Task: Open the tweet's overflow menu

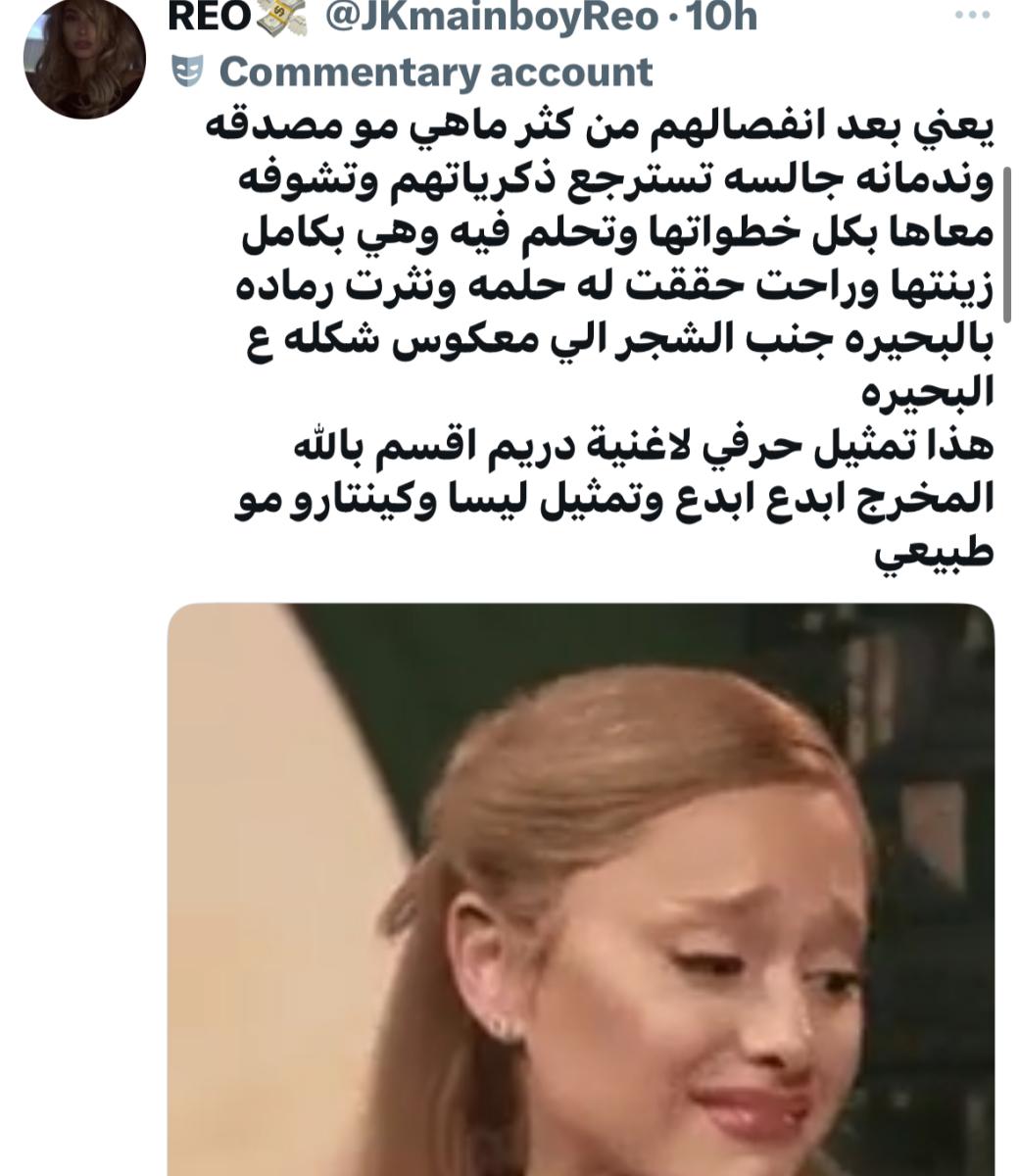Action: (972, 17)
